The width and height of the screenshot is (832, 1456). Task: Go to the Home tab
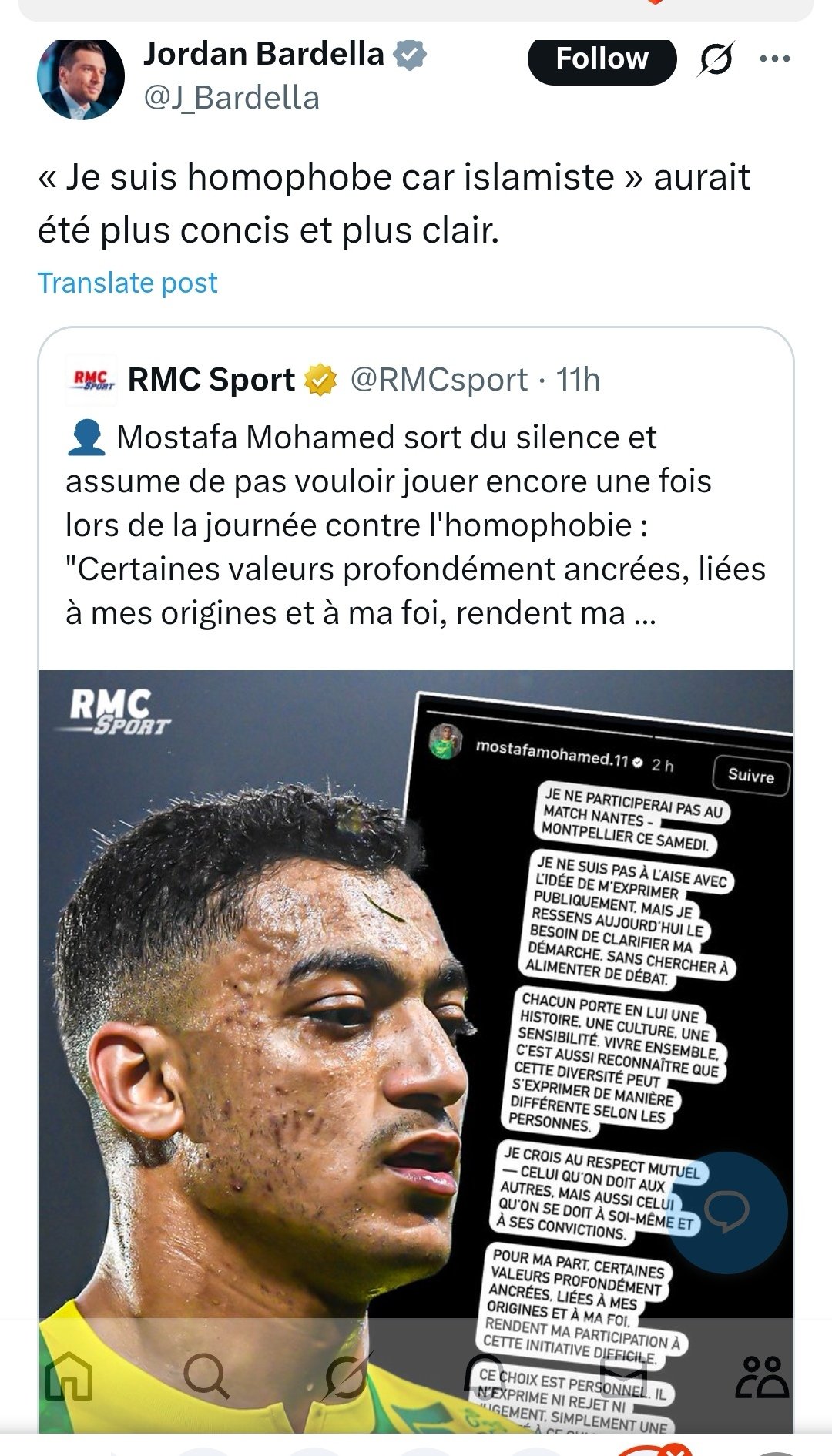click(x=69, y=1376)
